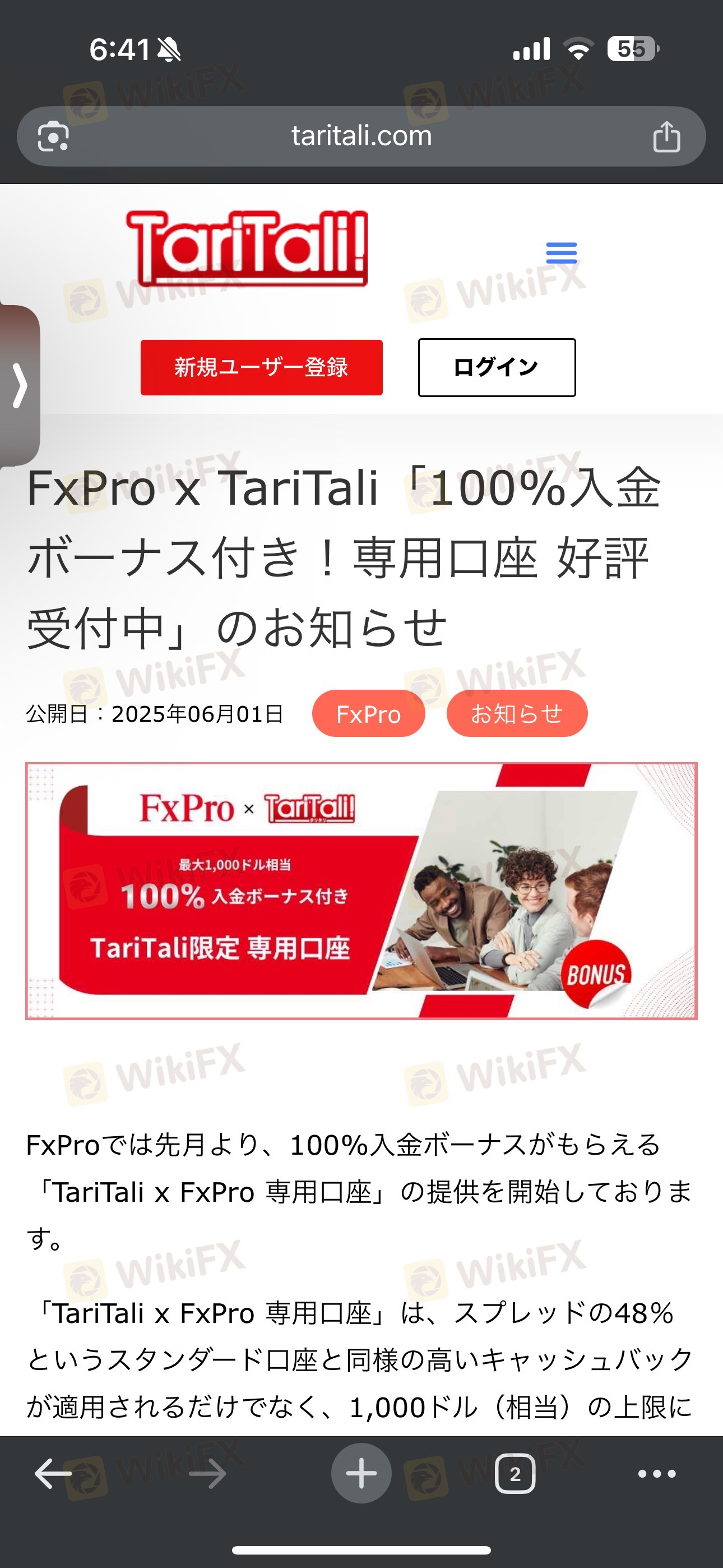This screenshot has width=723, height=1568.
Task: Open a new browser tab
Action: [x=361, y=1474]
